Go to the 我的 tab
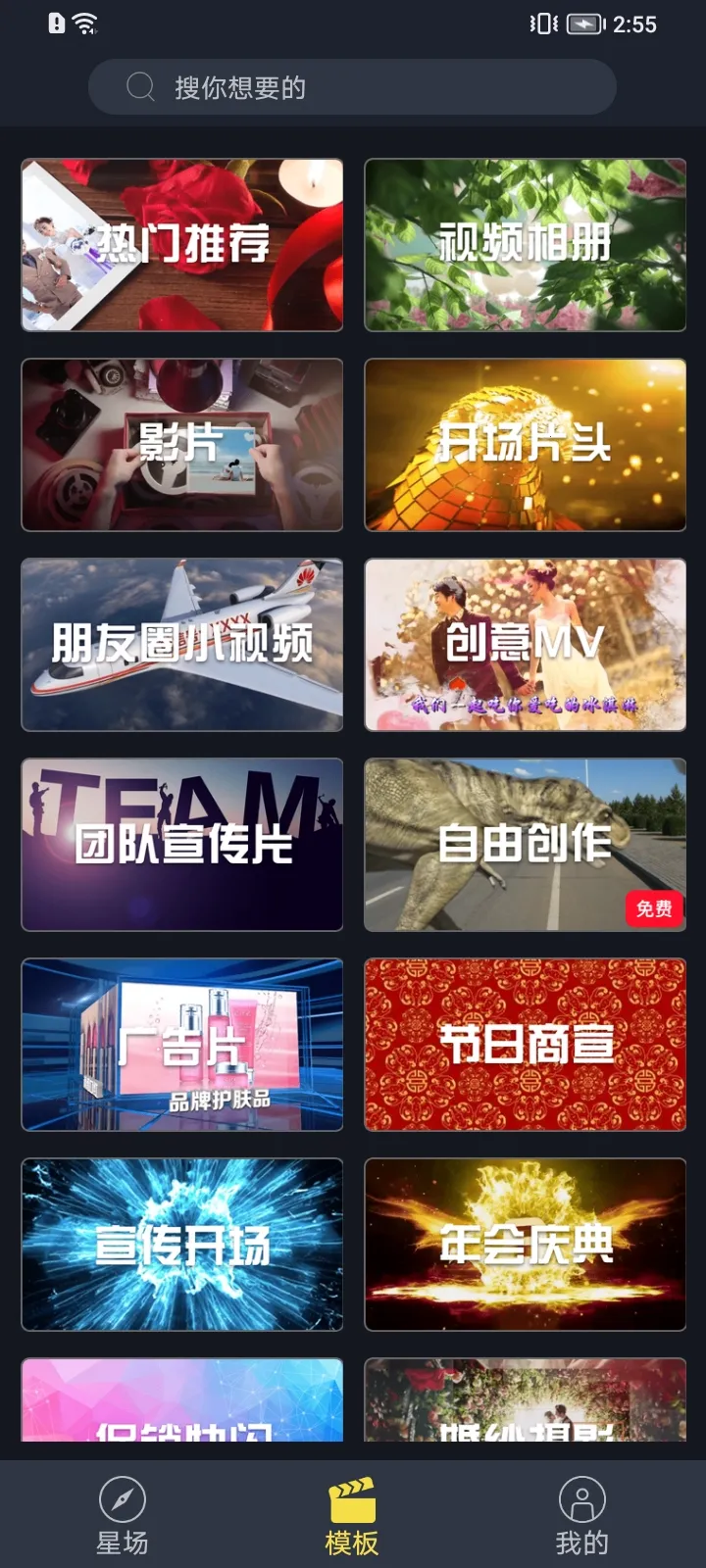Viewport: 706px width, 1568px height. (581, 1515)
